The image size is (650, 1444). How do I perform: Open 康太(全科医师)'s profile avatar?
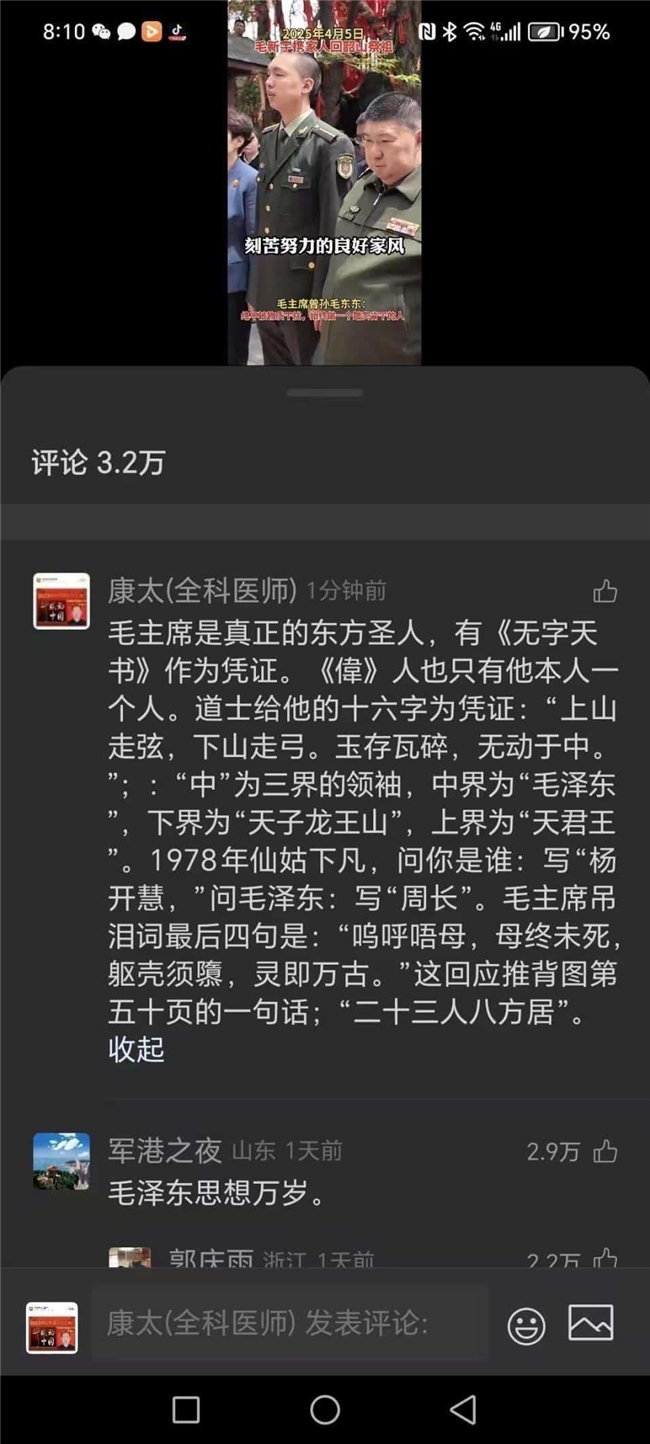[61, 601]
